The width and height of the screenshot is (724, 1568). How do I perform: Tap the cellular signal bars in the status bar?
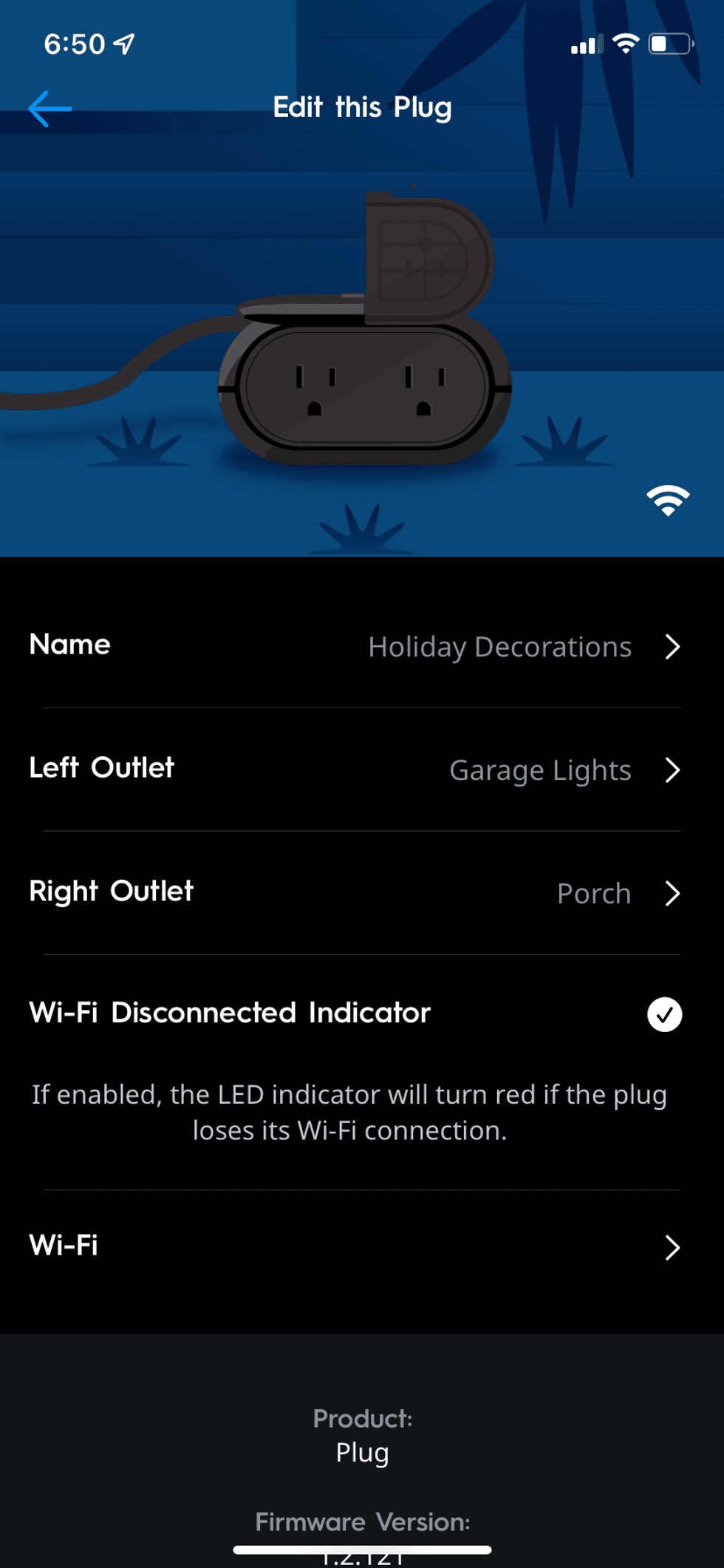pyautogui.click(x=584, y=44)
